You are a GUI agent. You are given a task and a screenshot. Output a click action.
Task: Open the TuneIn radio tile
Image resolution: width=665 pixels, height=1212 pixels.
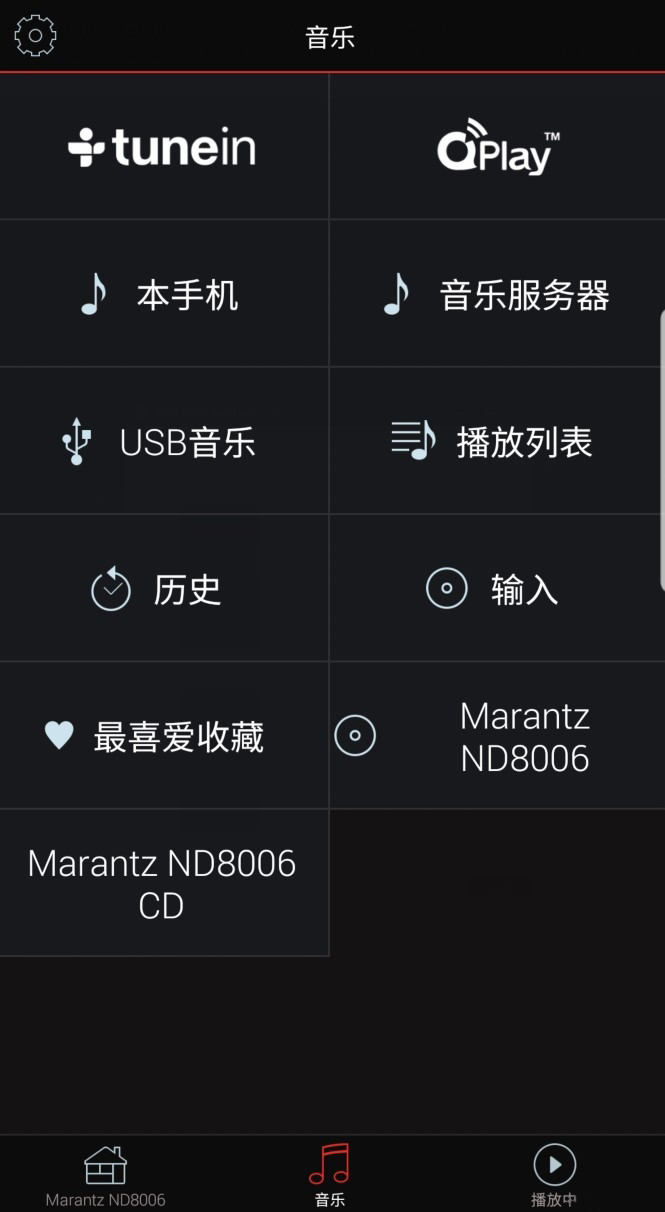tap(164, 146)
